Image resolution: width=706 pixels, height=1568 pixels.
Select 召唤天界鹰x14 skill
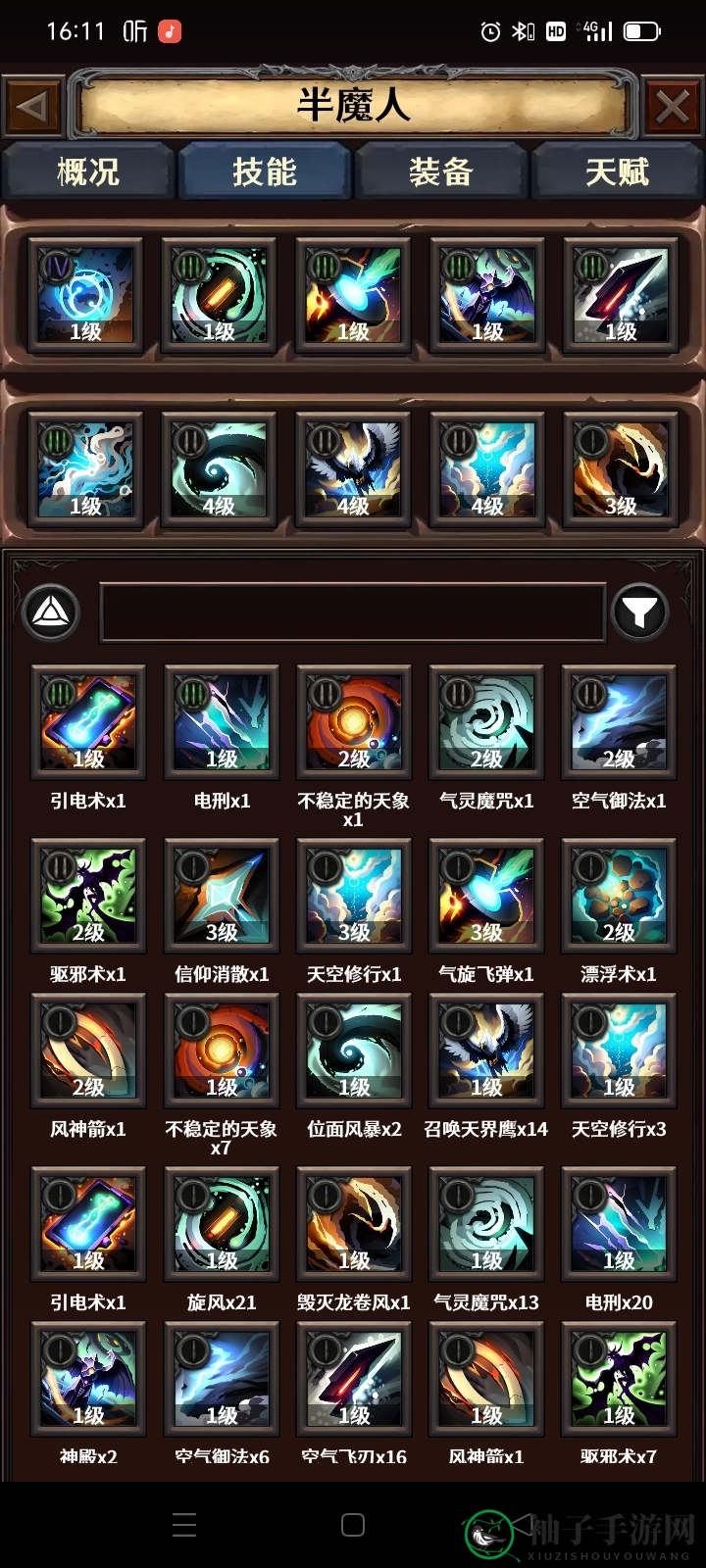[x=486, y=1052]
